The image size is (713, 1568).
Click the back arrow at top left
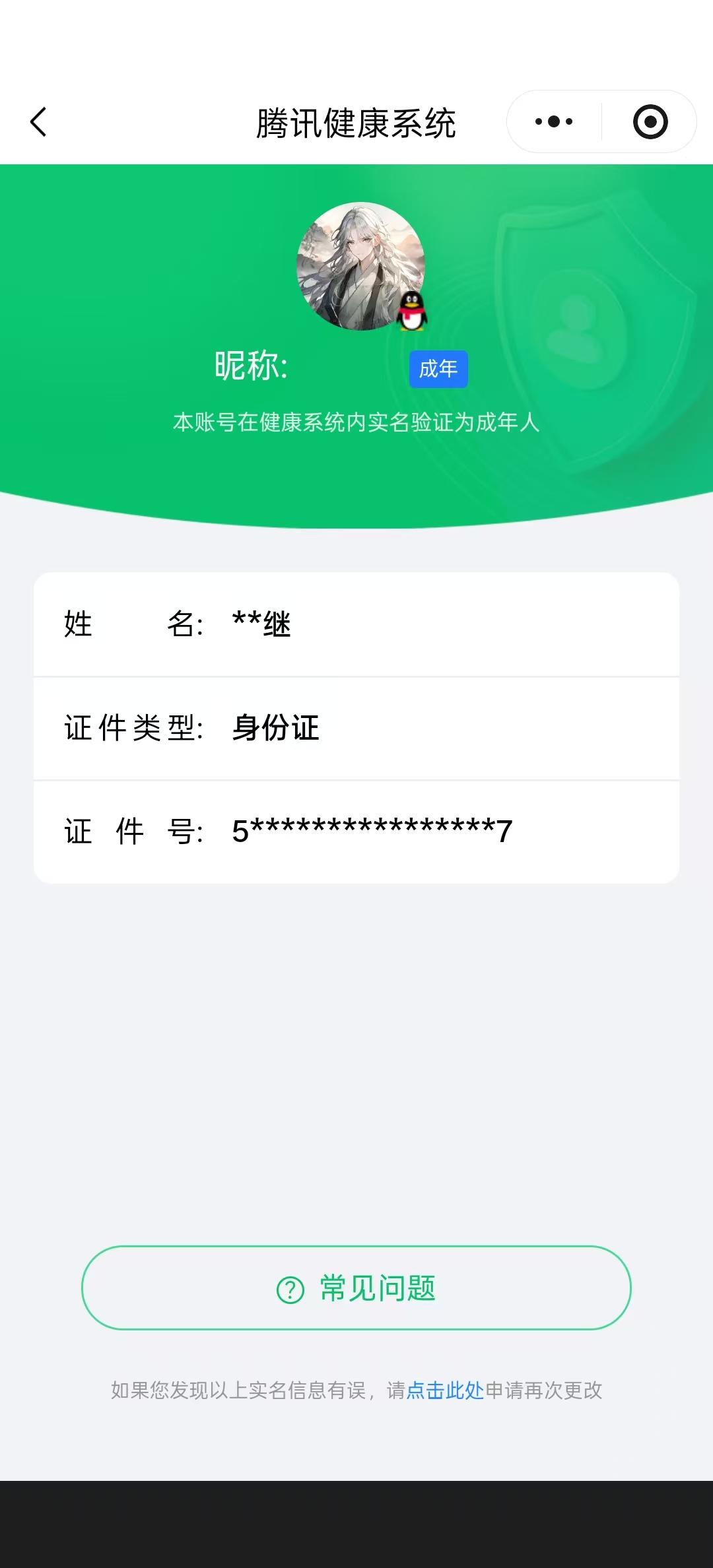[38, 121]
